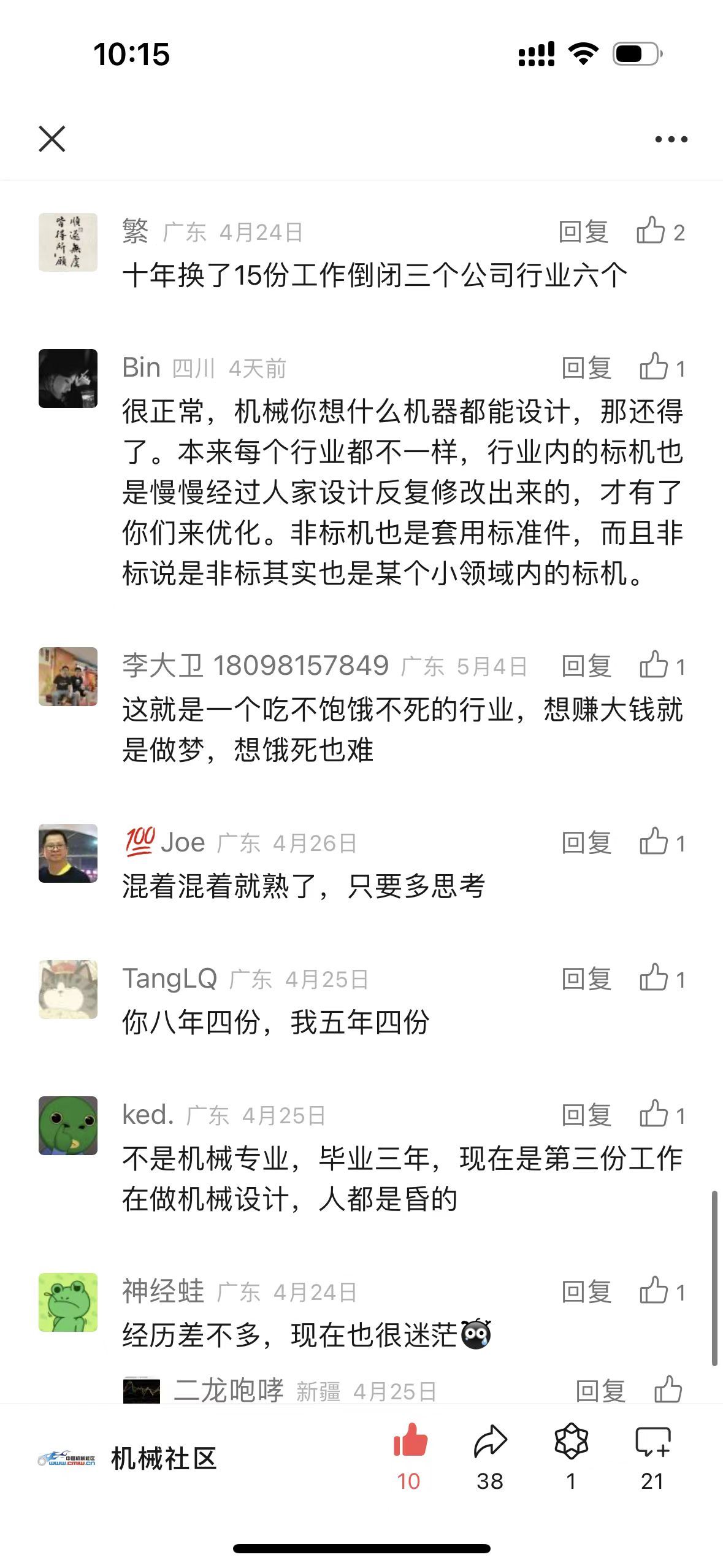Close the comments page
Image resolution: width=723 pixels, height=1568 pixels.
coord(52,139)
